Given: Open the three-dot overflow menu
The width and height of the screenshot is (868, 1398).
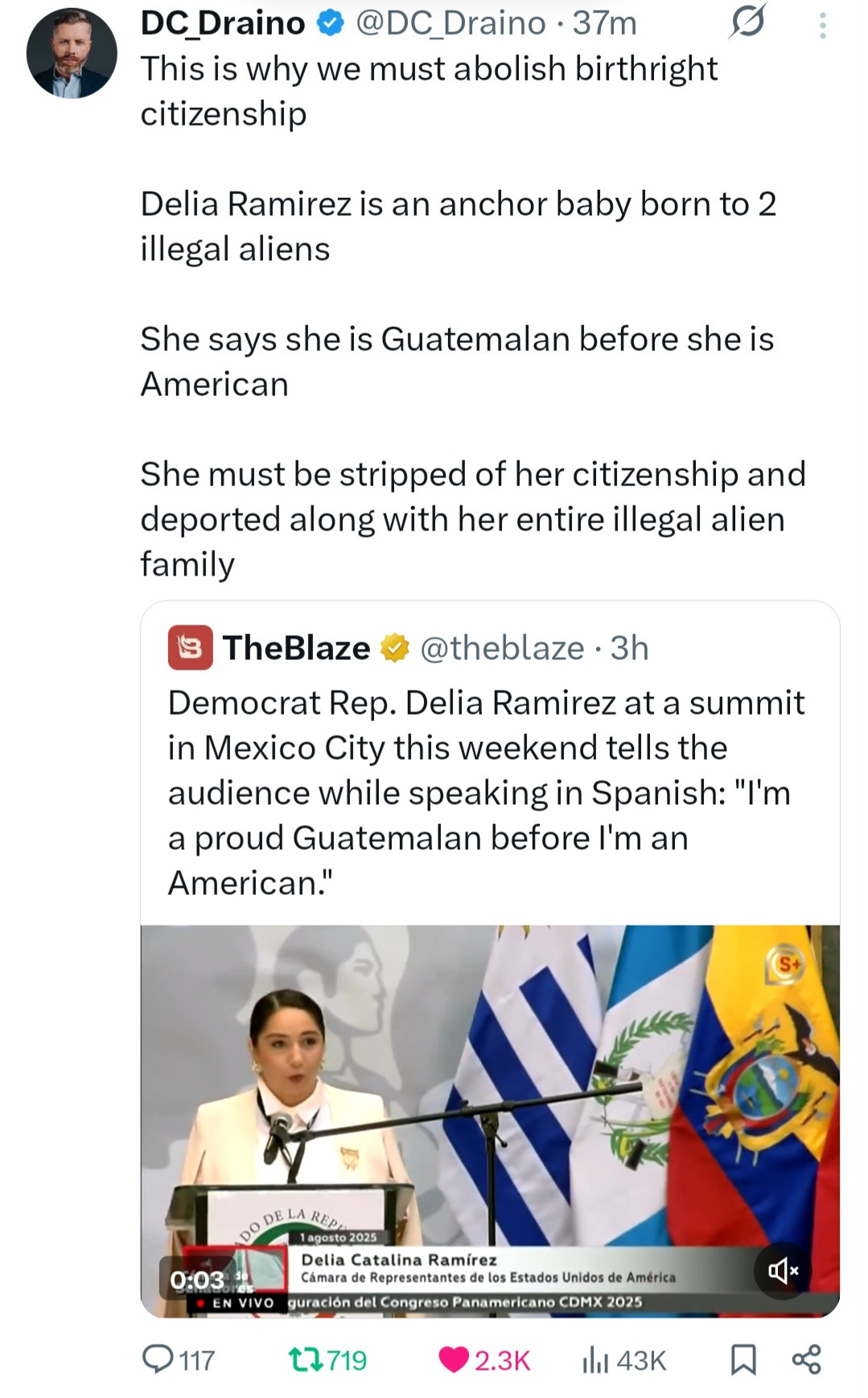Looking at the screenshot, I should coord(822,25).
